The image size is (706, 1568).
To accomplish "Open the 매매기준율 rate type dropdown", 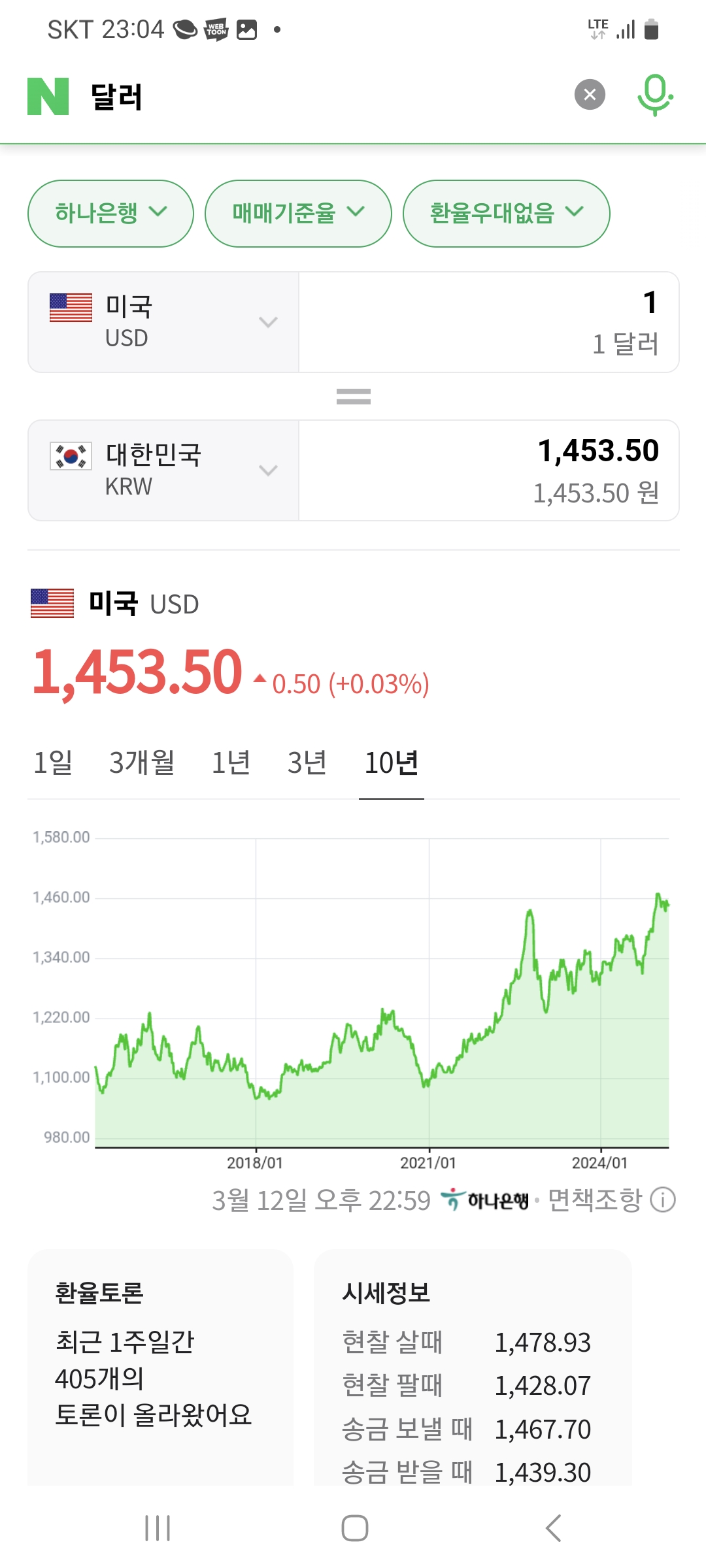I will pos(298,213).
